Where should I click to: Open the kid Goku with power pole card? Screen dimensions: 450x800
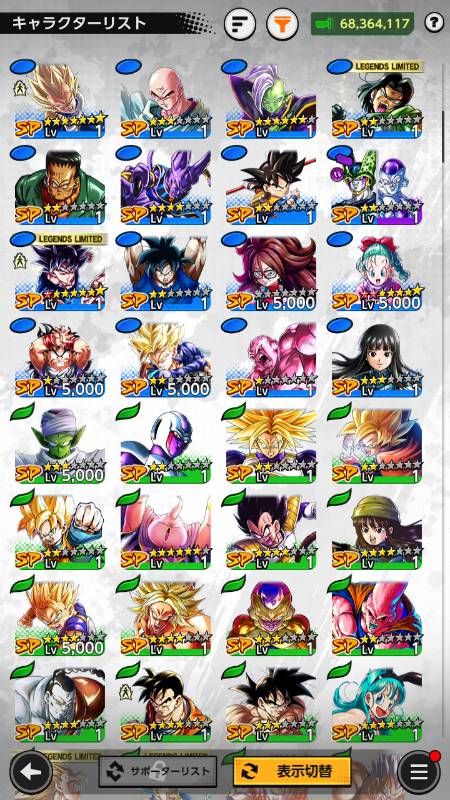[271, 187]
